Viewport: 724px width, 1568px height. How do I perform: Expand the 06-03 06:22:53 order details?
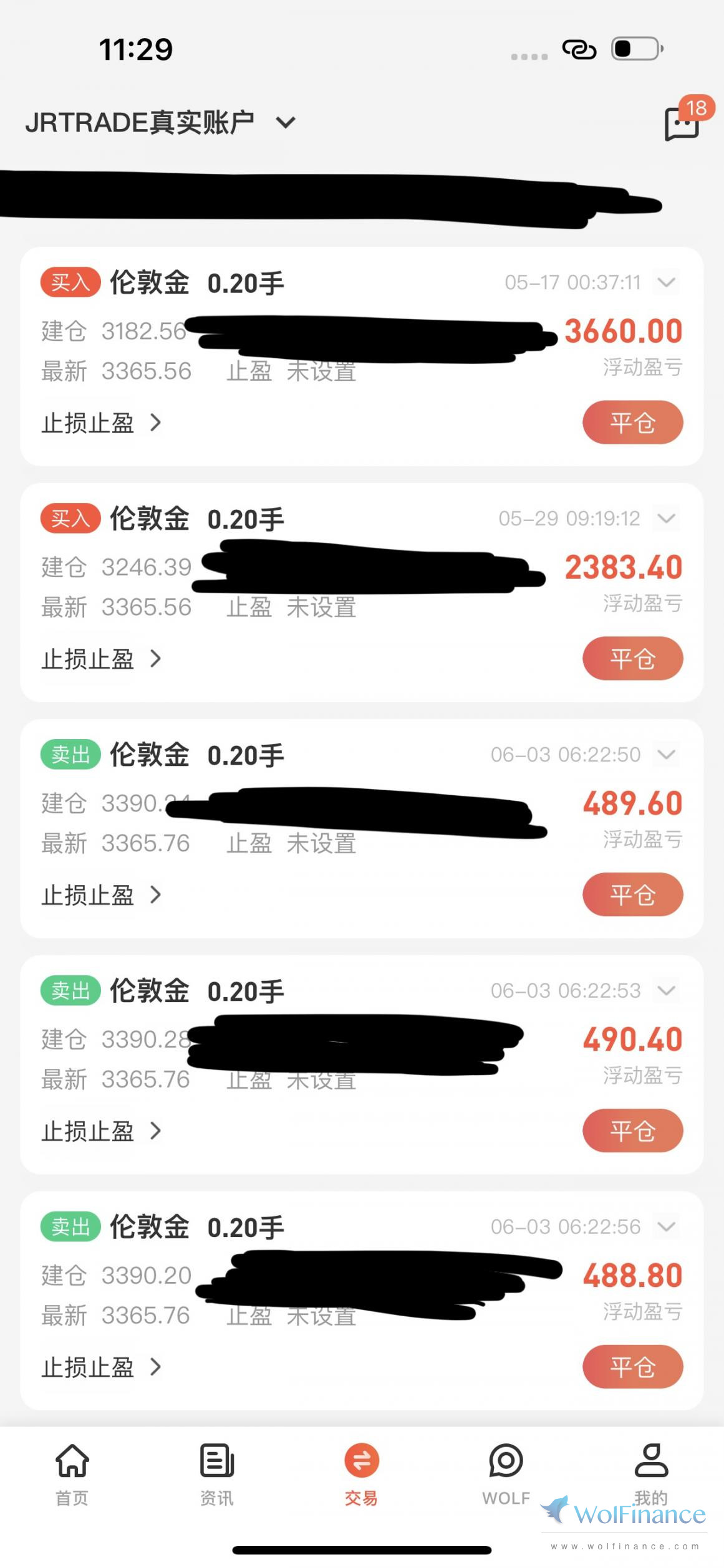point(667,990)
